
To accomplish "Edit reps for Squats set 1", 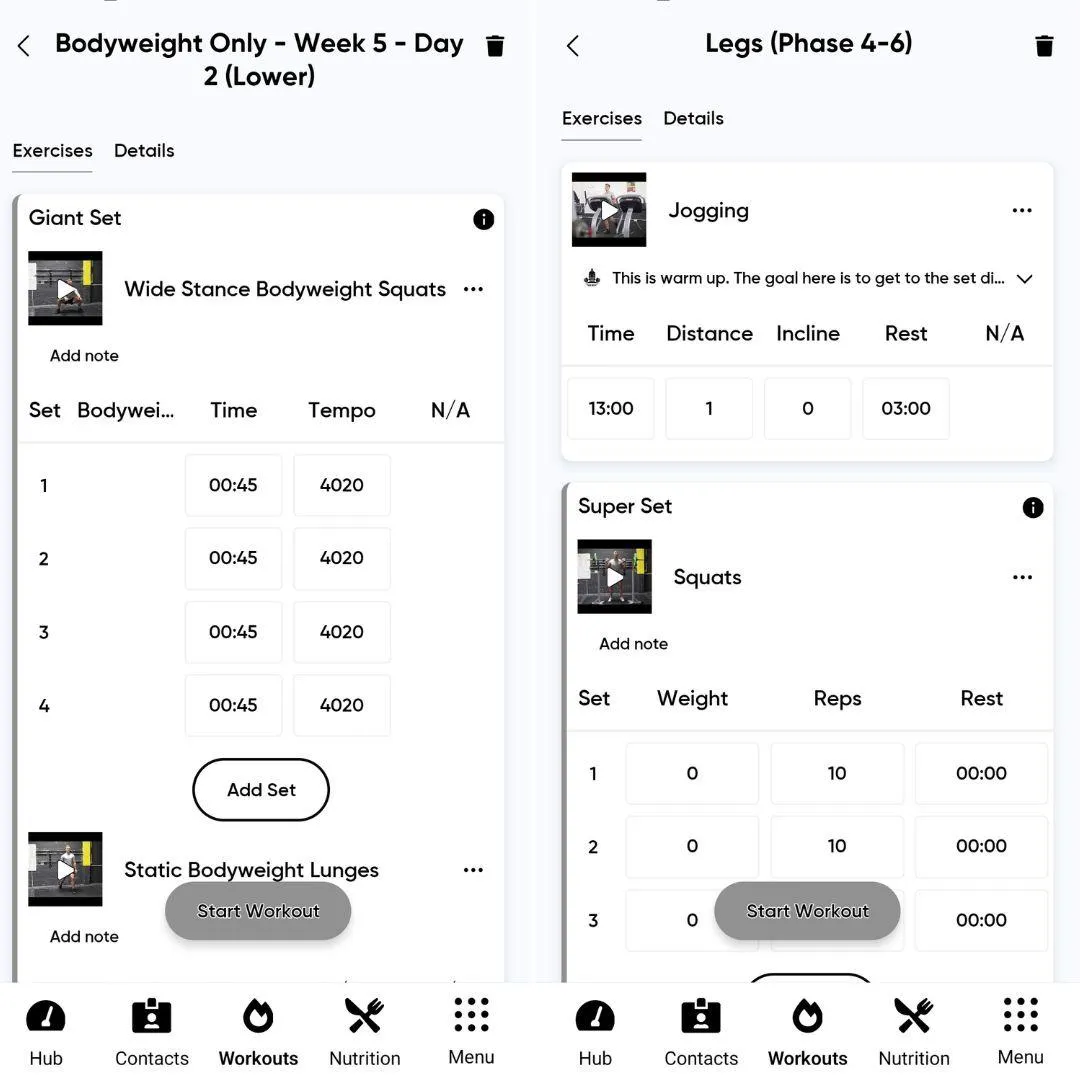I will (837, 773).
